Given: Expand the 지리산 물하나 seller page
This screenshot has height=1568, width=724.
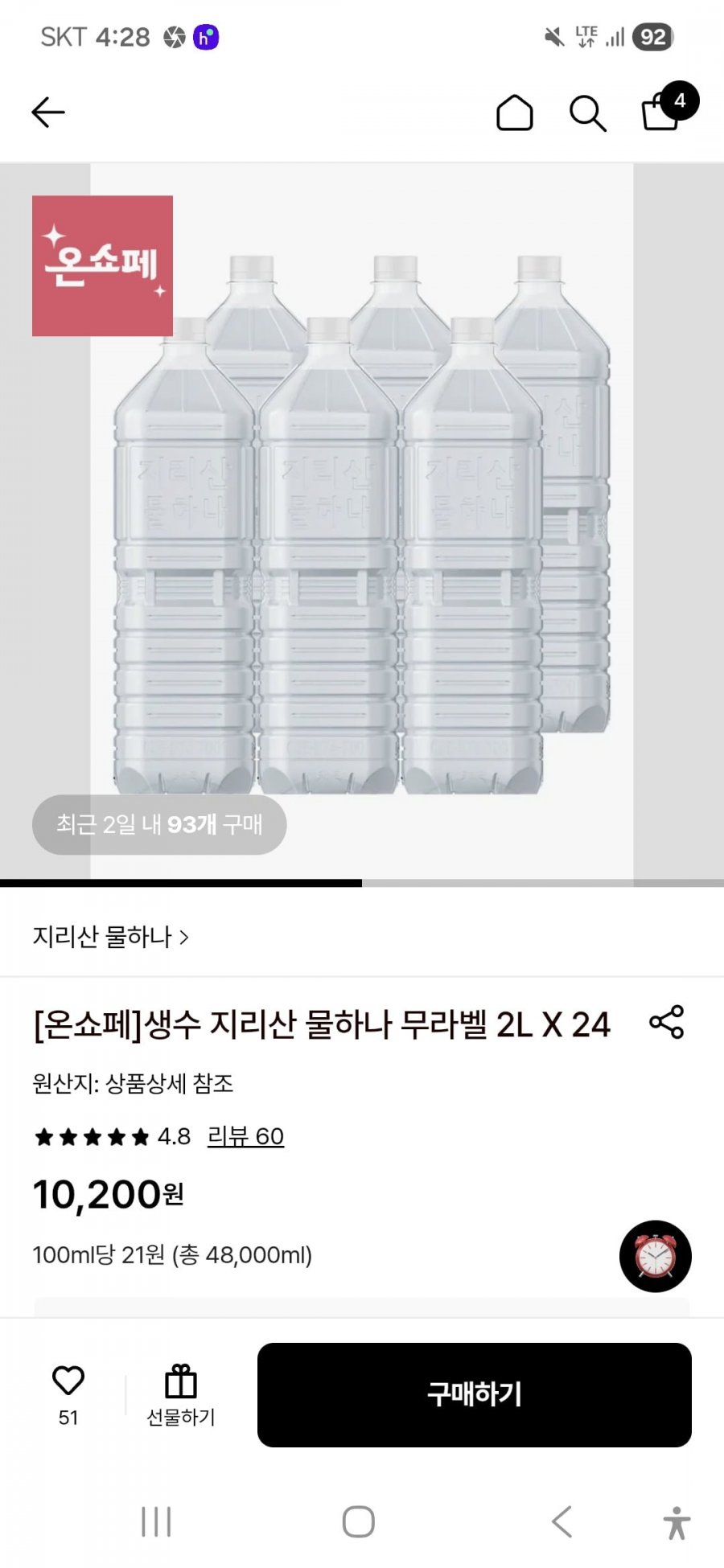Looking at the screenshot, I should pyautogui.click(x=113, y=936).
